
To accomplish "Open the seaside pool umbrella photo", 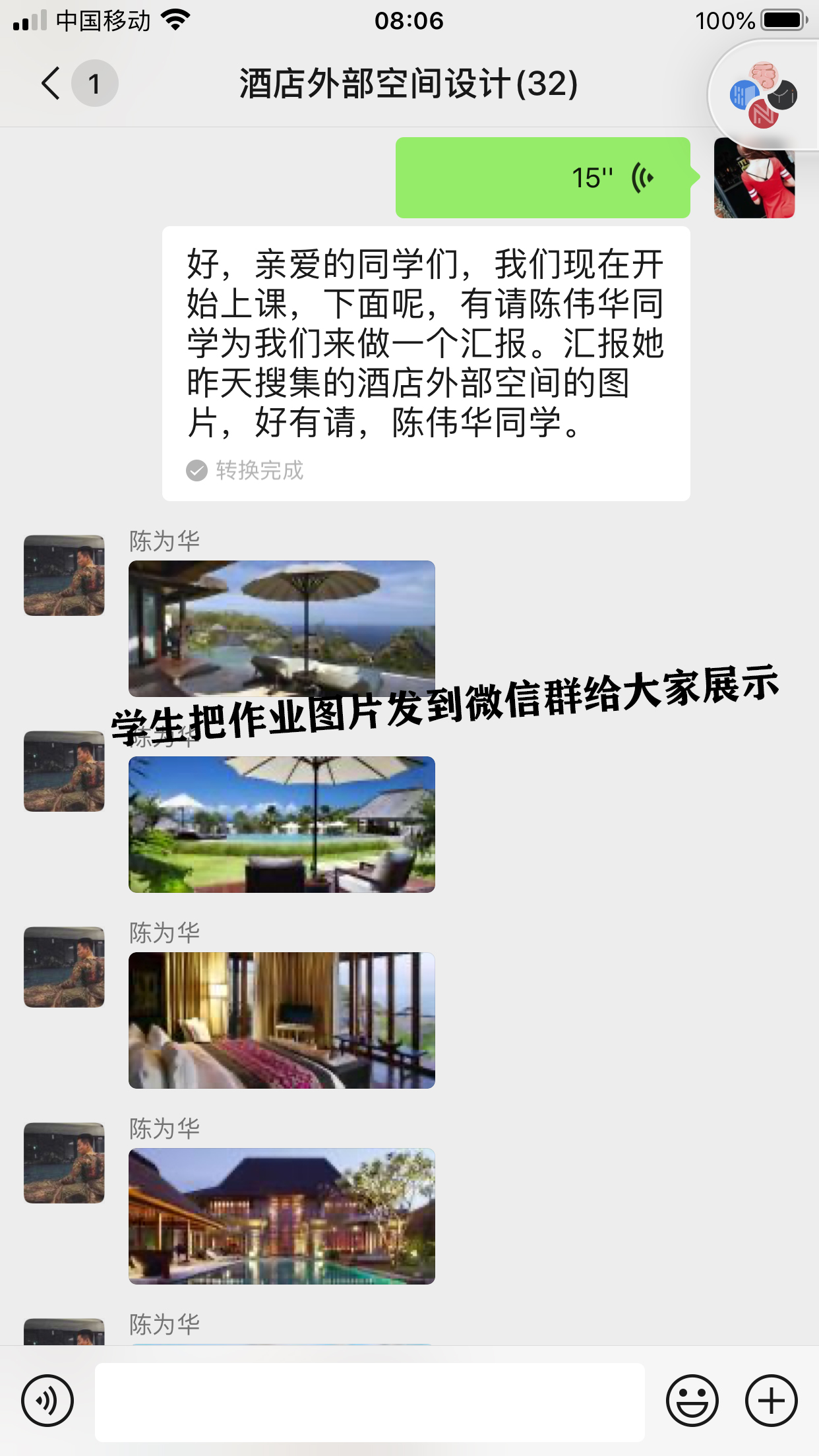I will tap(282, 628).
